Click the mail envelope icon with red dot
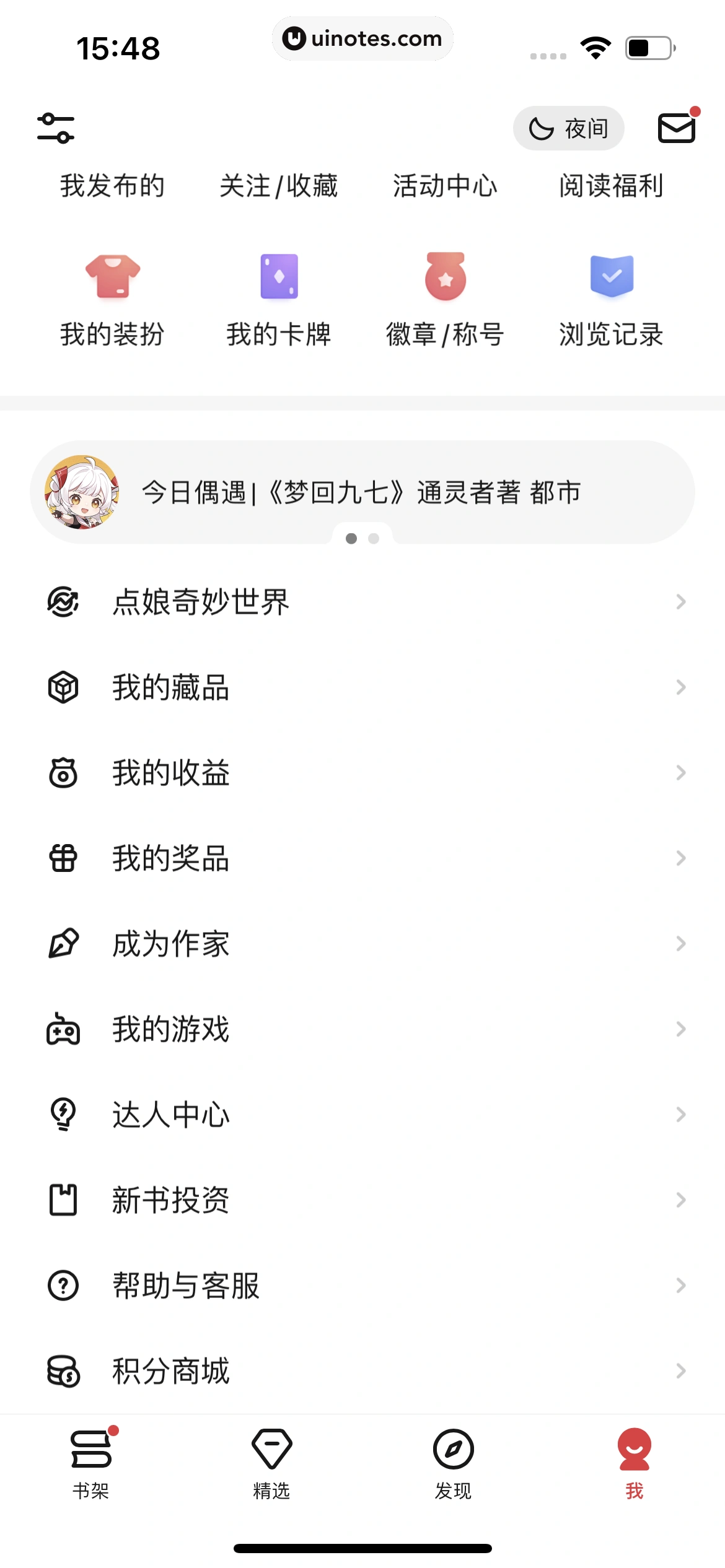The width and height of the screenshot is (725, 1568). click(x=677, y=128)
